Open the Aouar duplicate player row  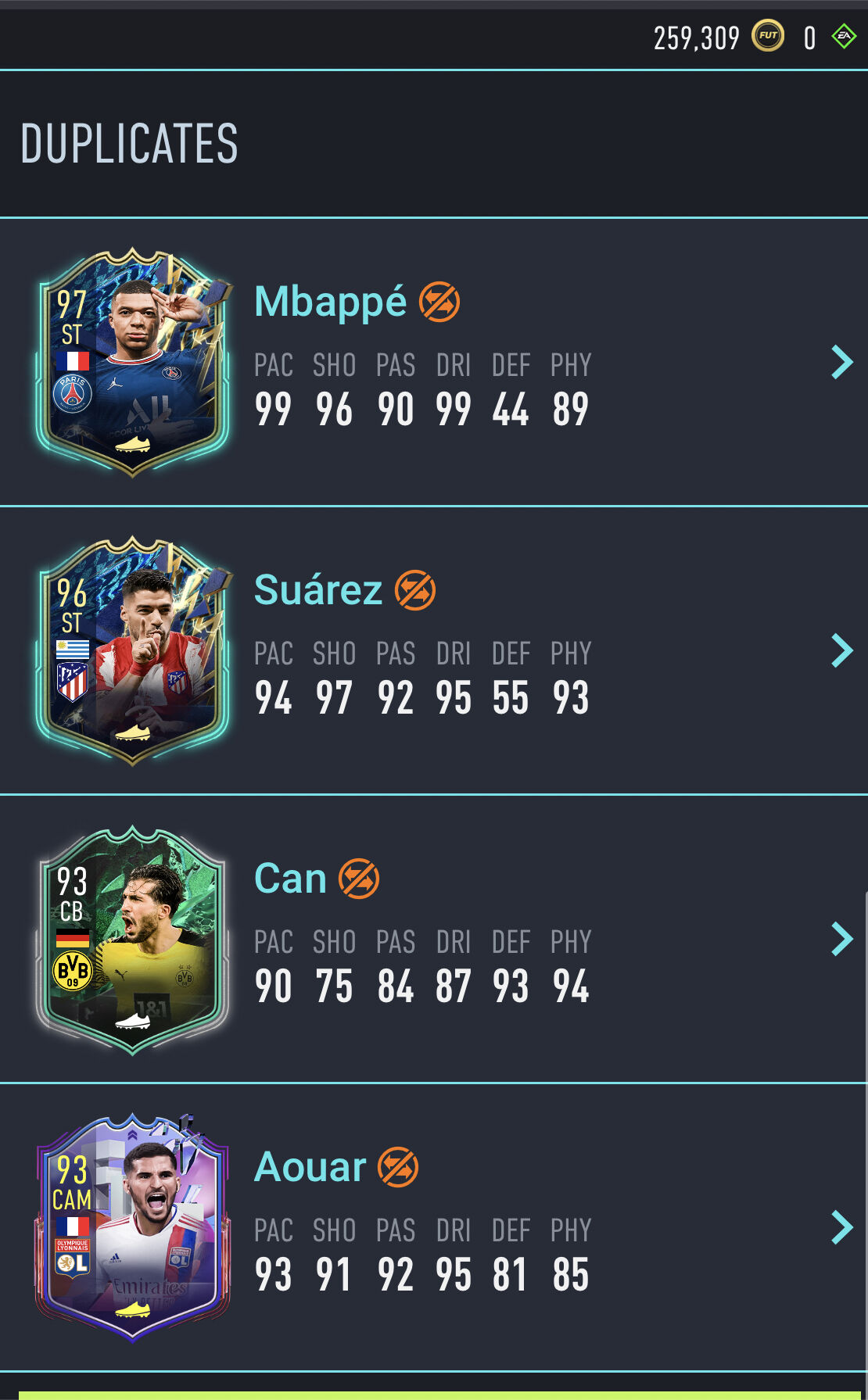point(841,1227)
